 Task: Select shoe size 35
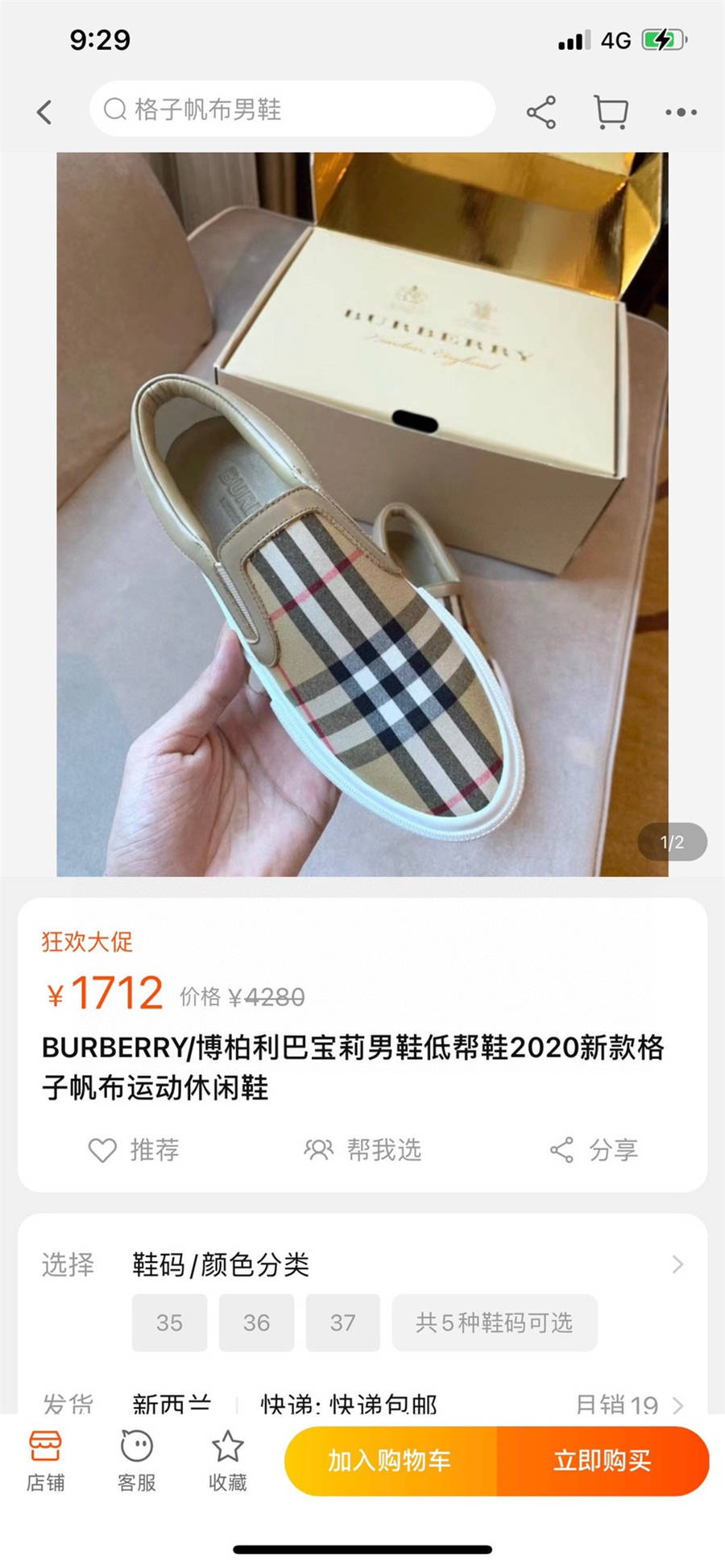(169, 1322)
